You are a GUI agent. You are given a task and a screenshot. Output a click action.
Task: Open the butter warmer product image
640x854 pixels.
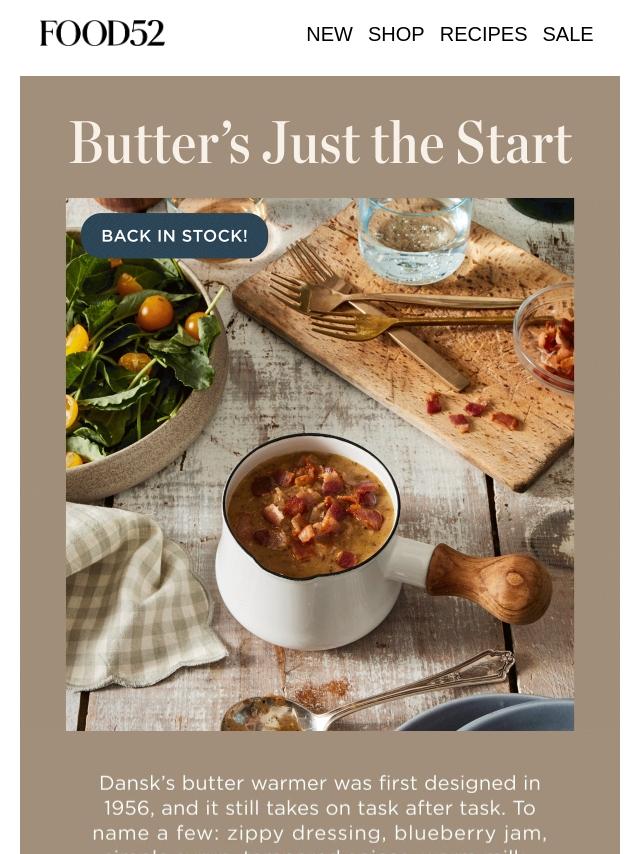pyautogui.click(x=320, y=464)
